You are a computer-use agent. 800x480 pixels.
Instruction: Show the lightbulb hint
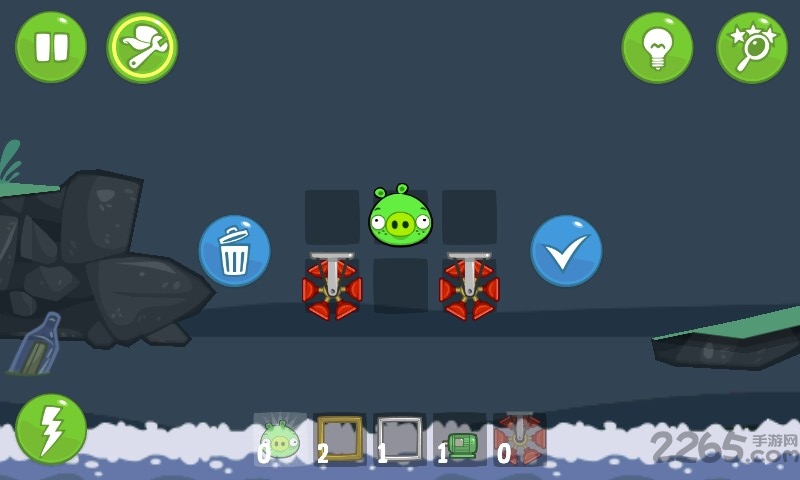click(657, 47)
